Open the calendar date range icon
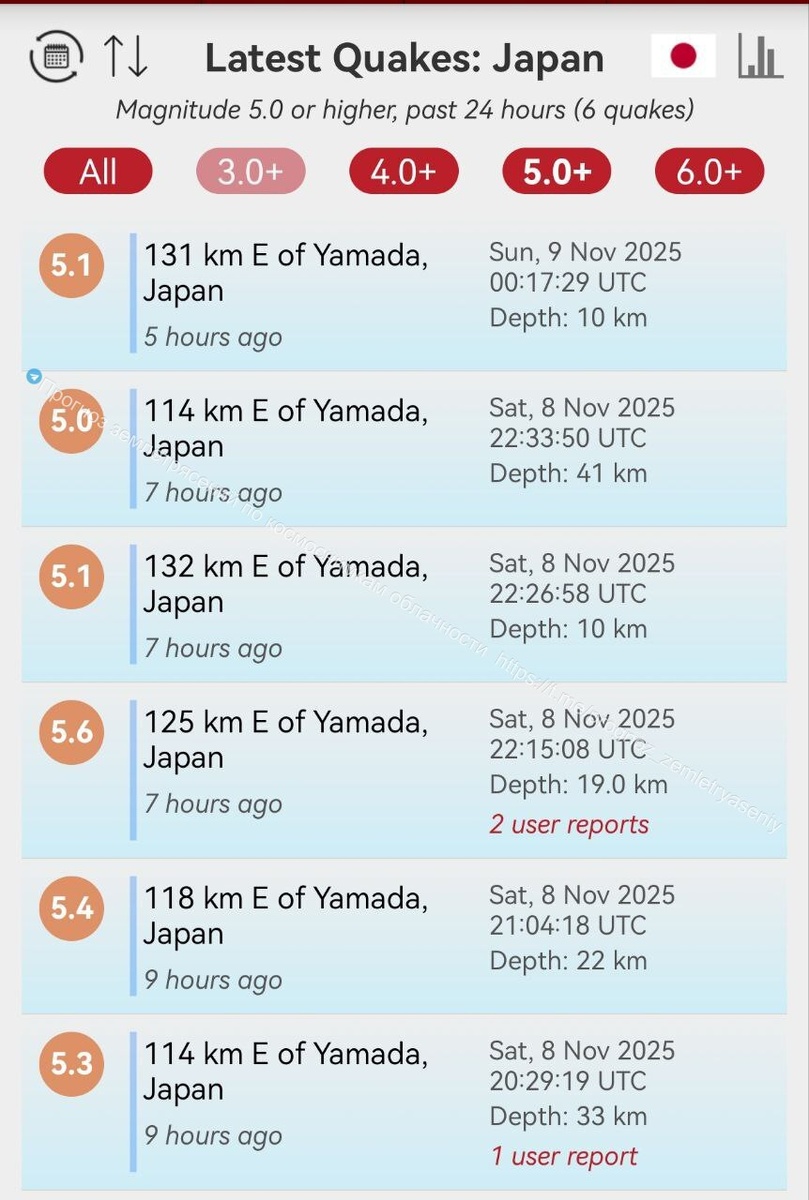This screenshot has height=1200, width=809. (57, 57)
